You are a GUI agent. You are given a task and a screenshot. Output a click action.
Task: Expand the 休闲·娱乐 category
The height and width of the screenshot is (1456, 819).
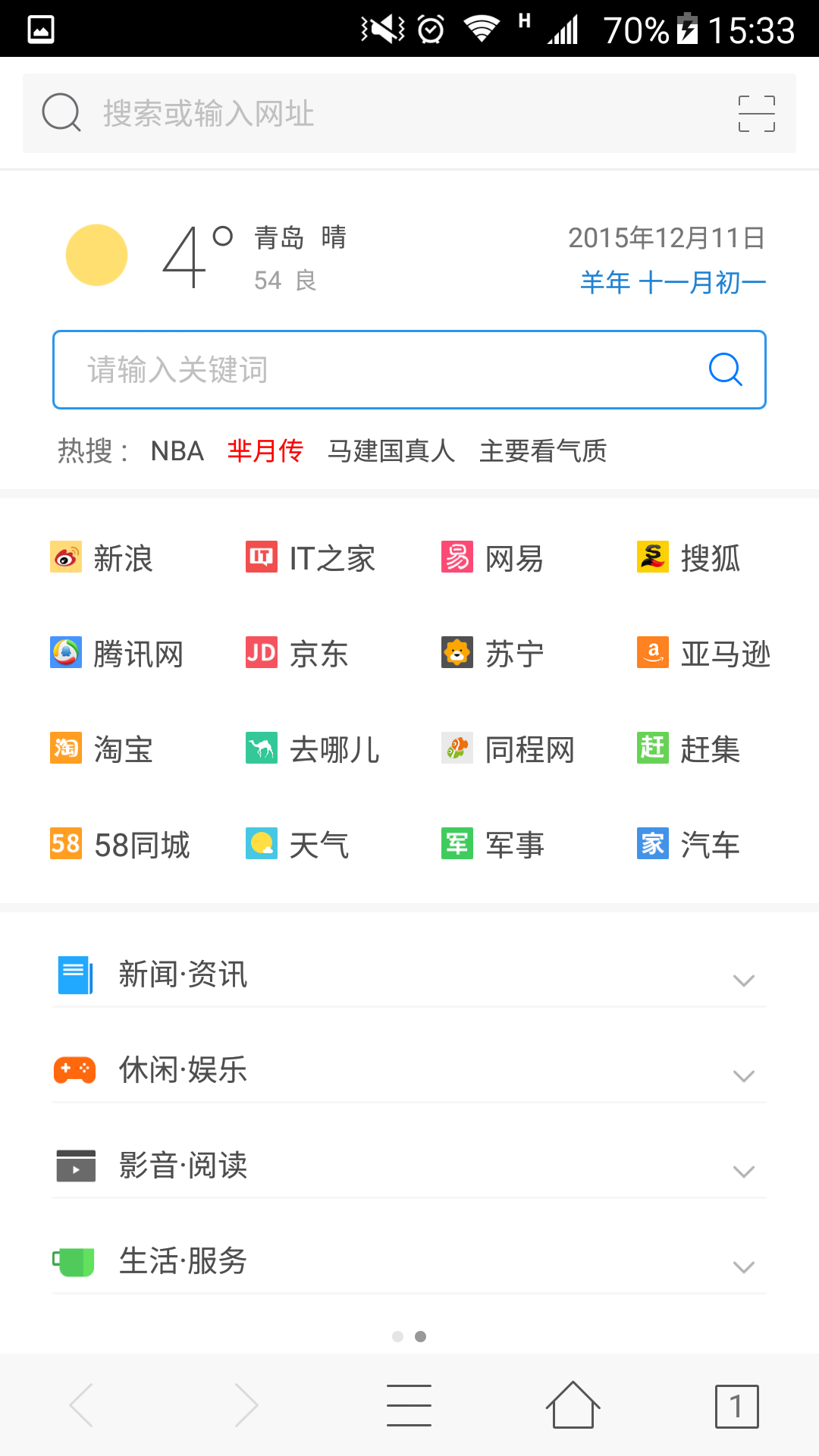[x=409, y=1070]
